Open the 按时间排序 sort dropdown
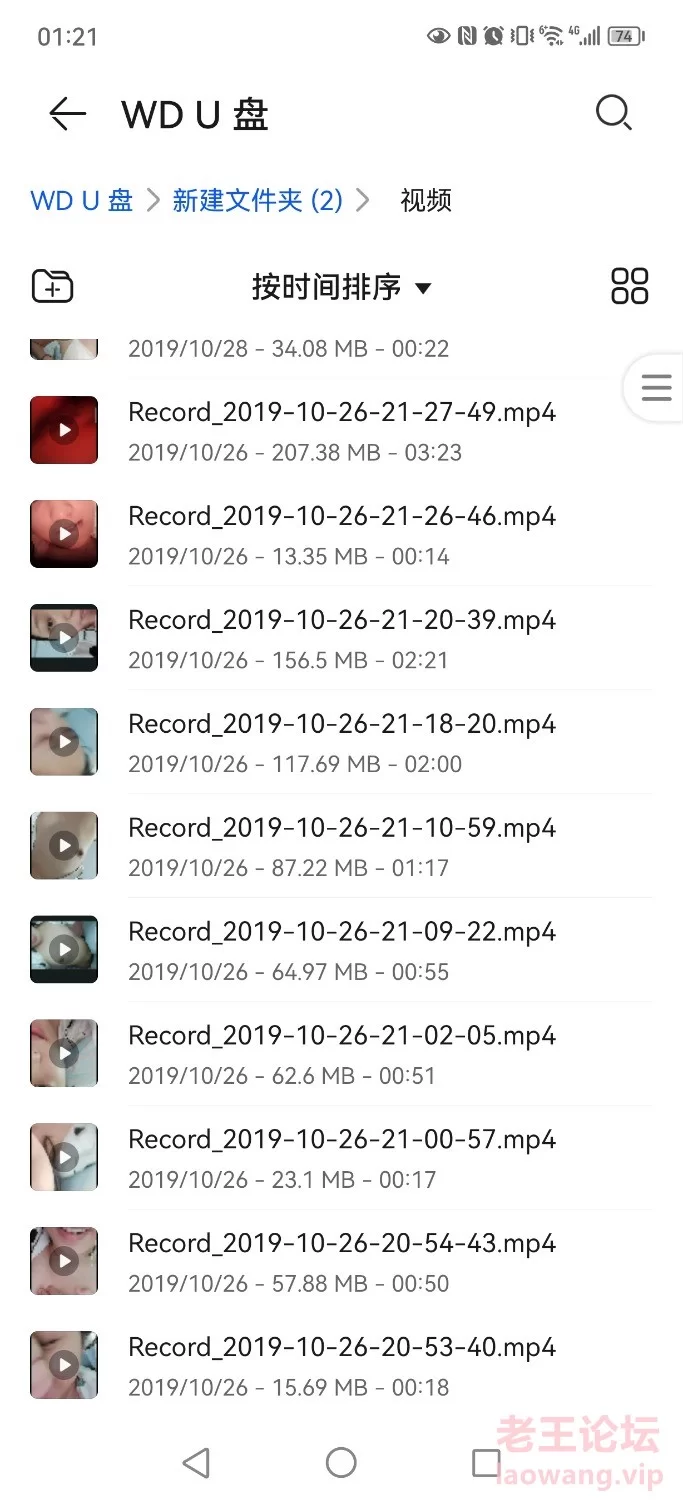683x1500 pixels. click(x=341, y=288)
